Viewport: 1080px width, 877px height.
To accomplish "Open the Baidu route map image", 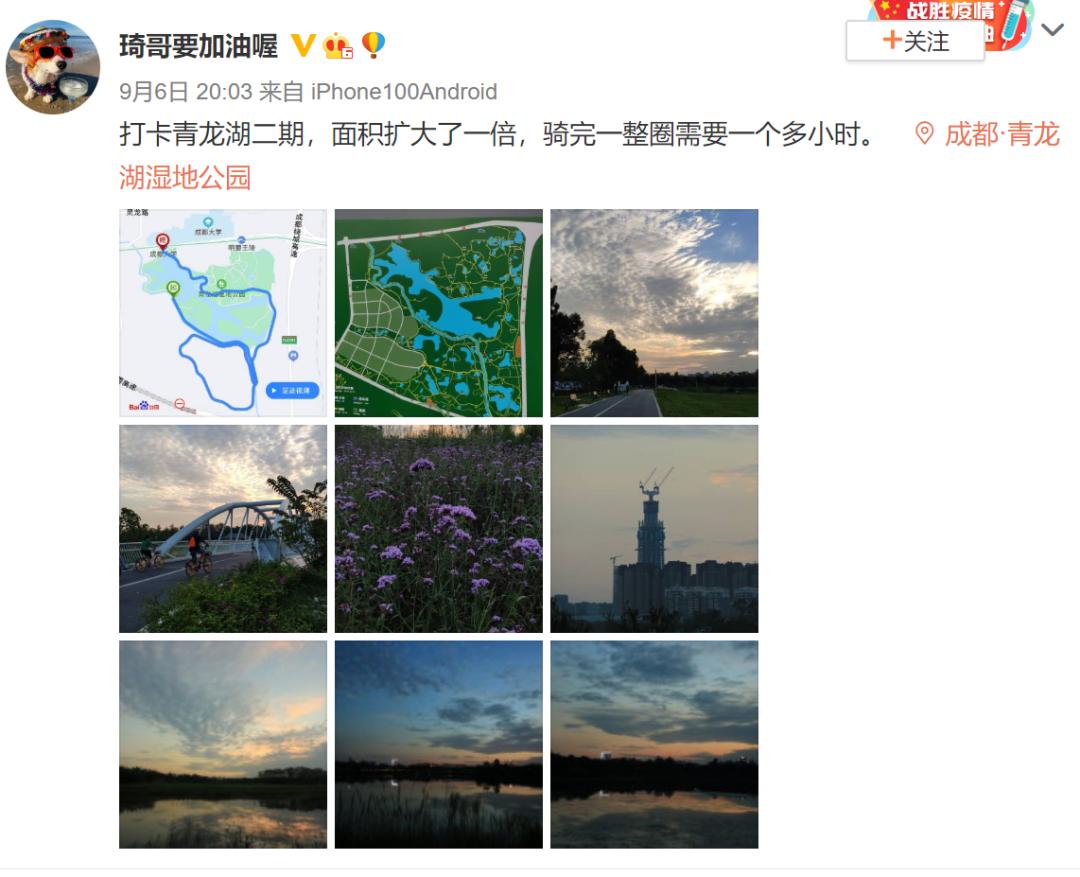I will click(223, 313).
